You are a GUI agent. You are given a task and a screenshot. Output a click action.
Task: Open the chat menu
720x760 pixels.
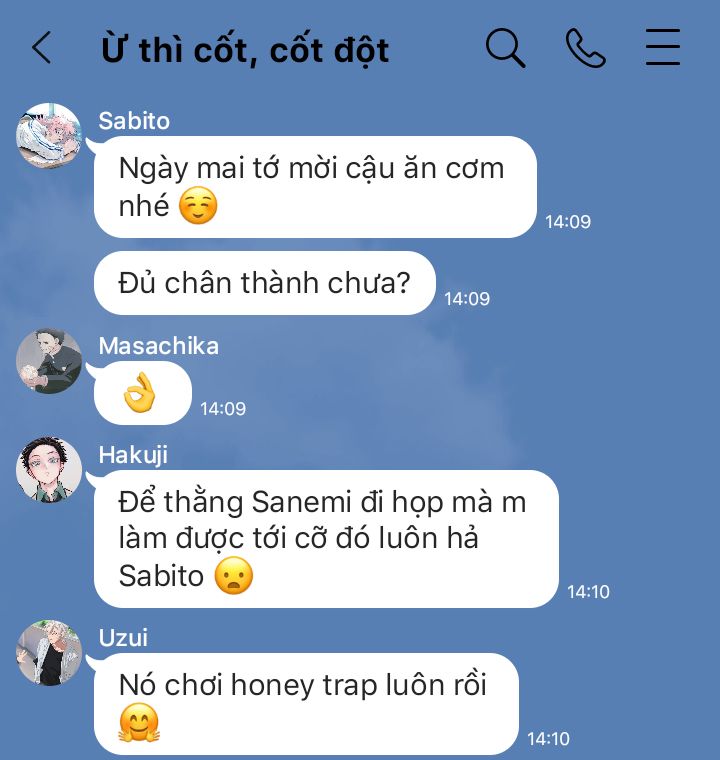663,47
